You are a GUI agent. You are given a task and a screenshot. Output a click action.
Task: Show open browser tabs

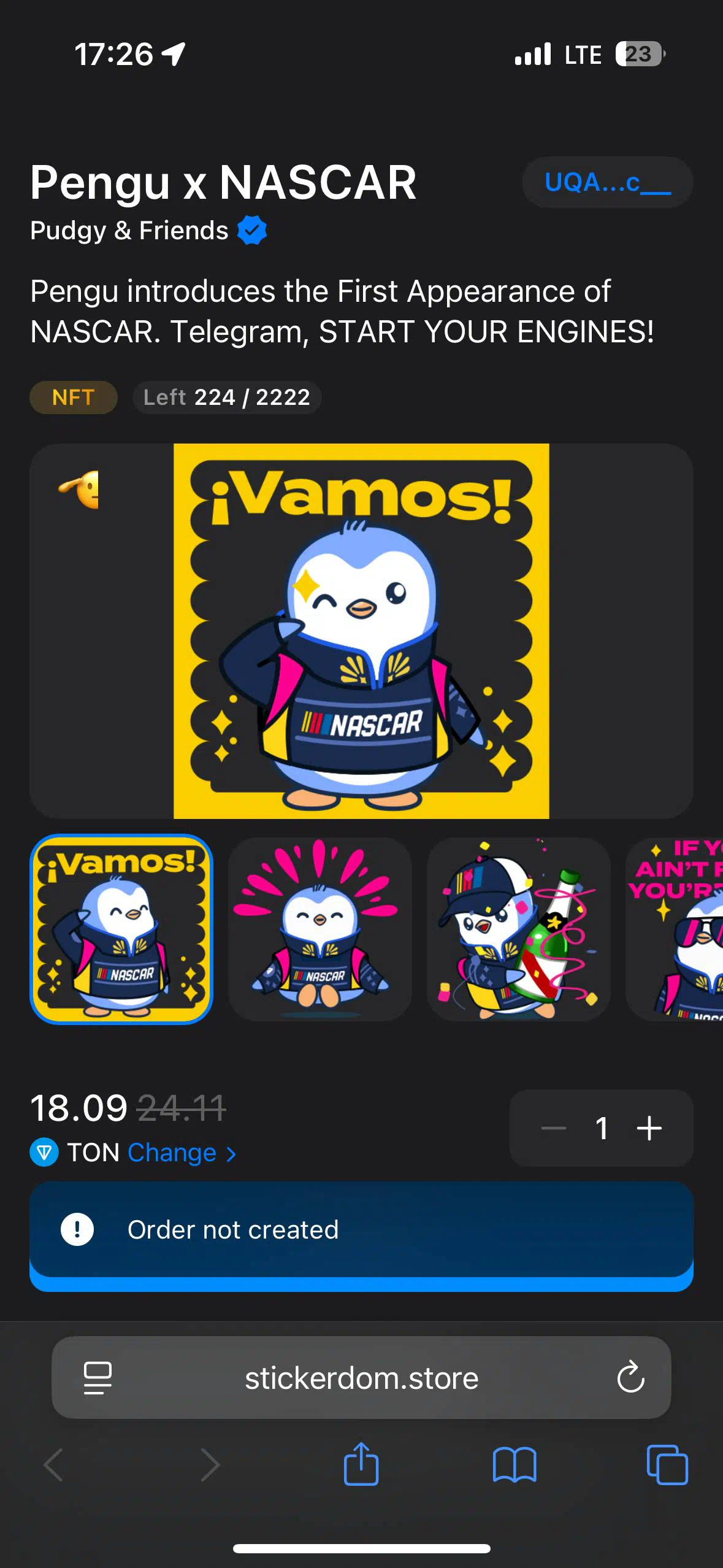point(667,1465)
